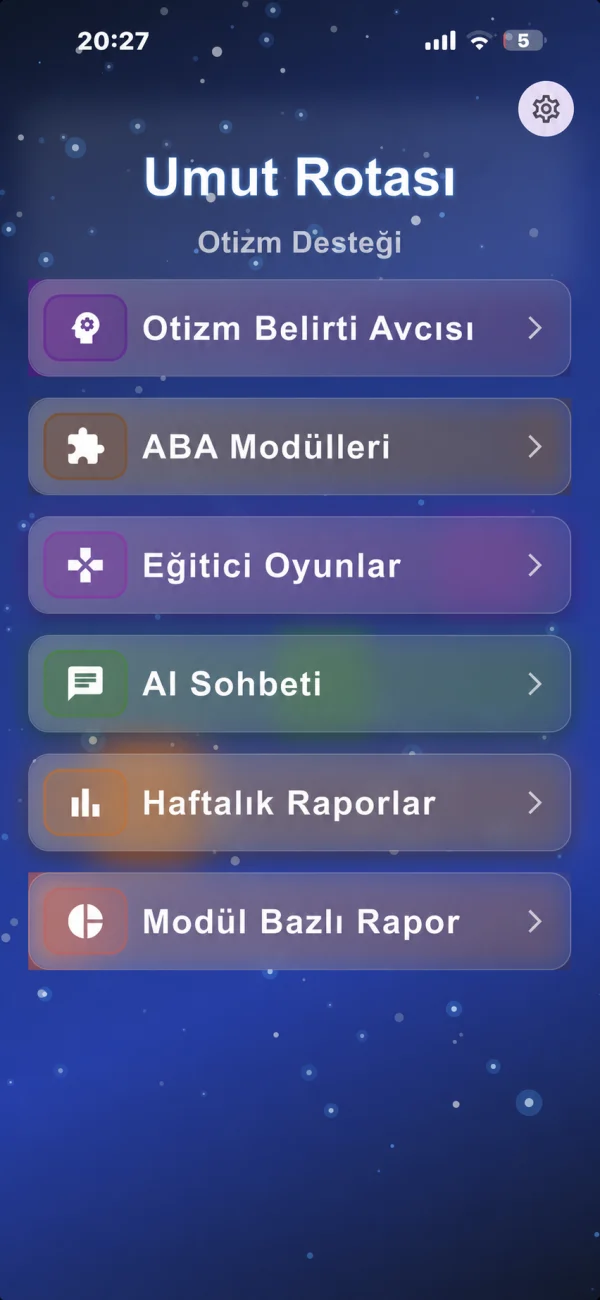Open Modül Bazlı Rapor
Image resolution: width=600 pixels, height=1300 pixels.
[300, 922]
